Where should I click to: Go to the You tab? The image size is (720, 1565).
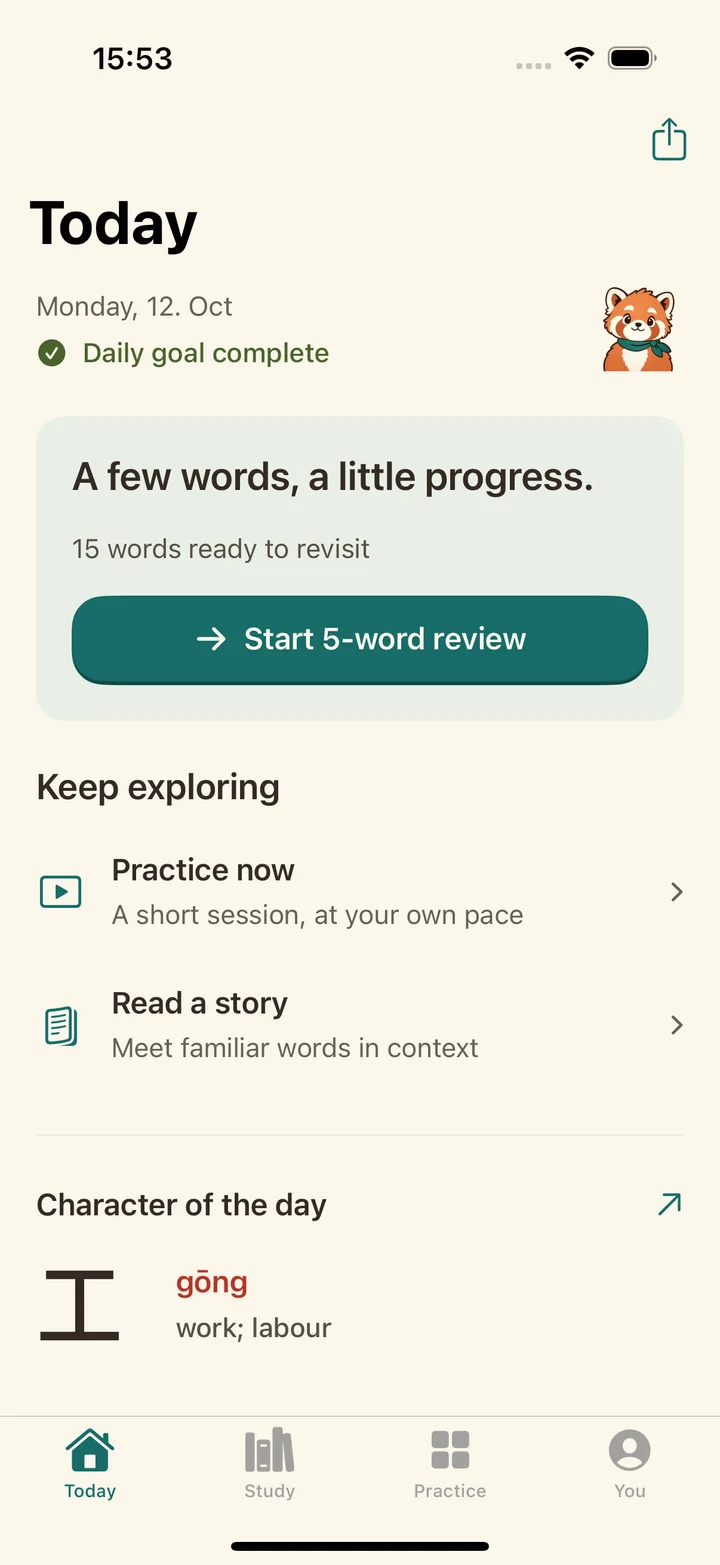[630, 1464]
